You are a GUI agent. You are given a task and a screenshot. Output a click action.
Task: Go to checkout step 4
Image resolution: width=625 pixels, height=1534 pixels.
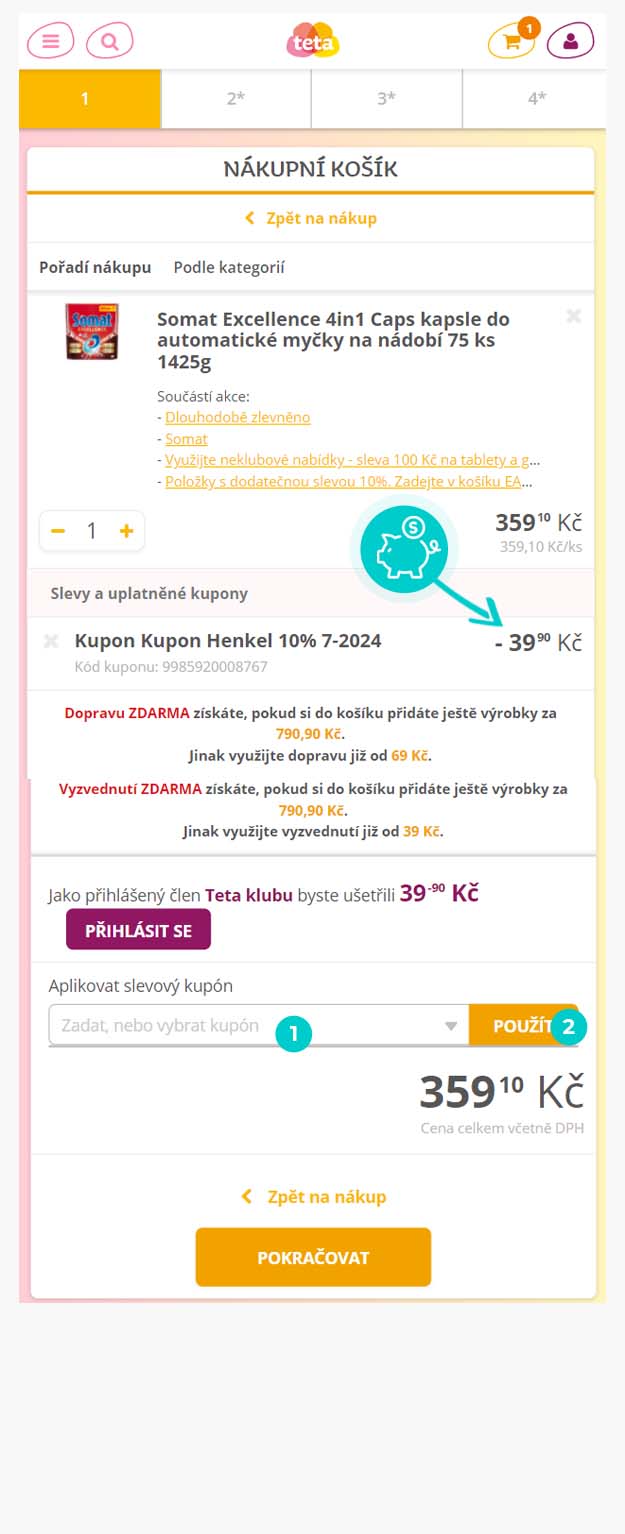click(537, 98)
